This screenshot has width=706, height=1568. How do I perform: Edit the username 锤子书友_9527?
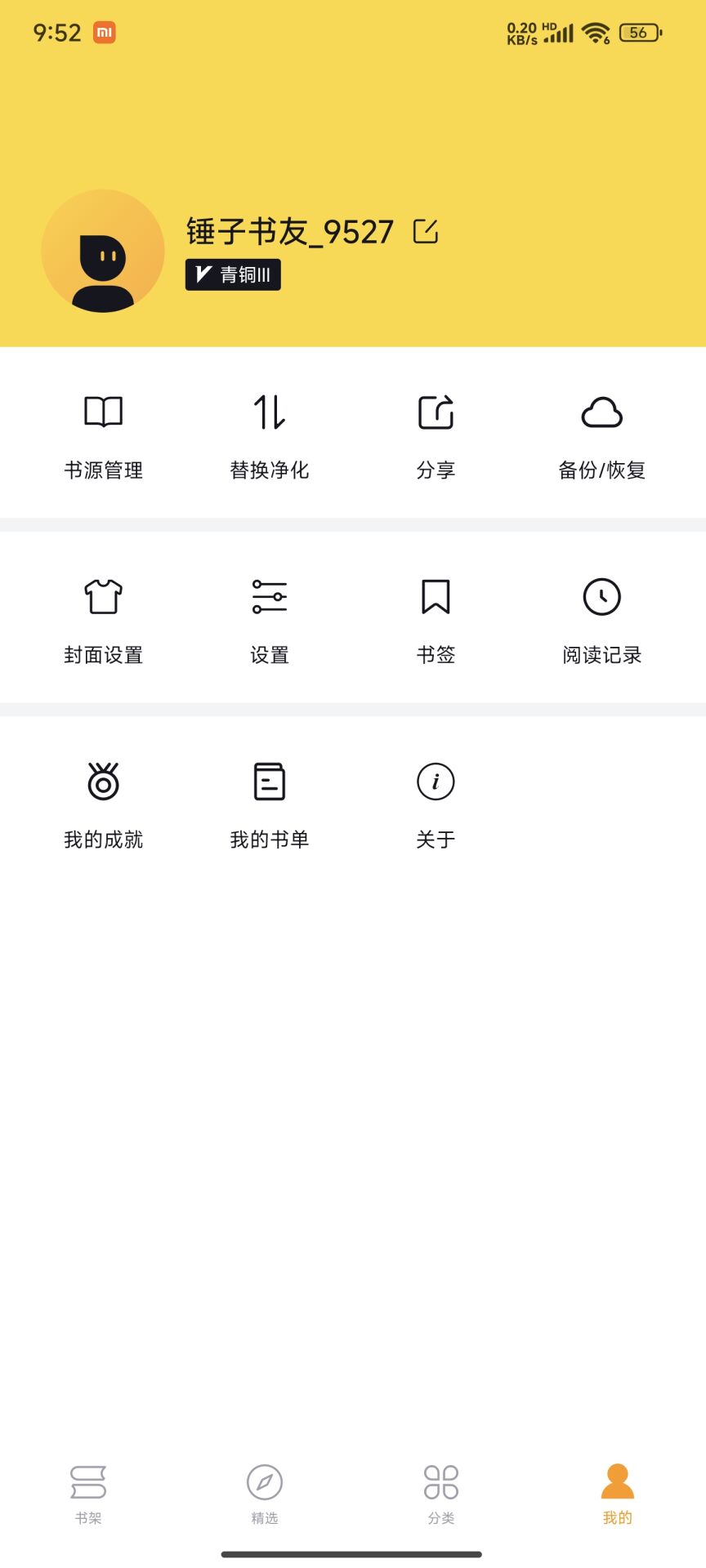tap(426, 232)
